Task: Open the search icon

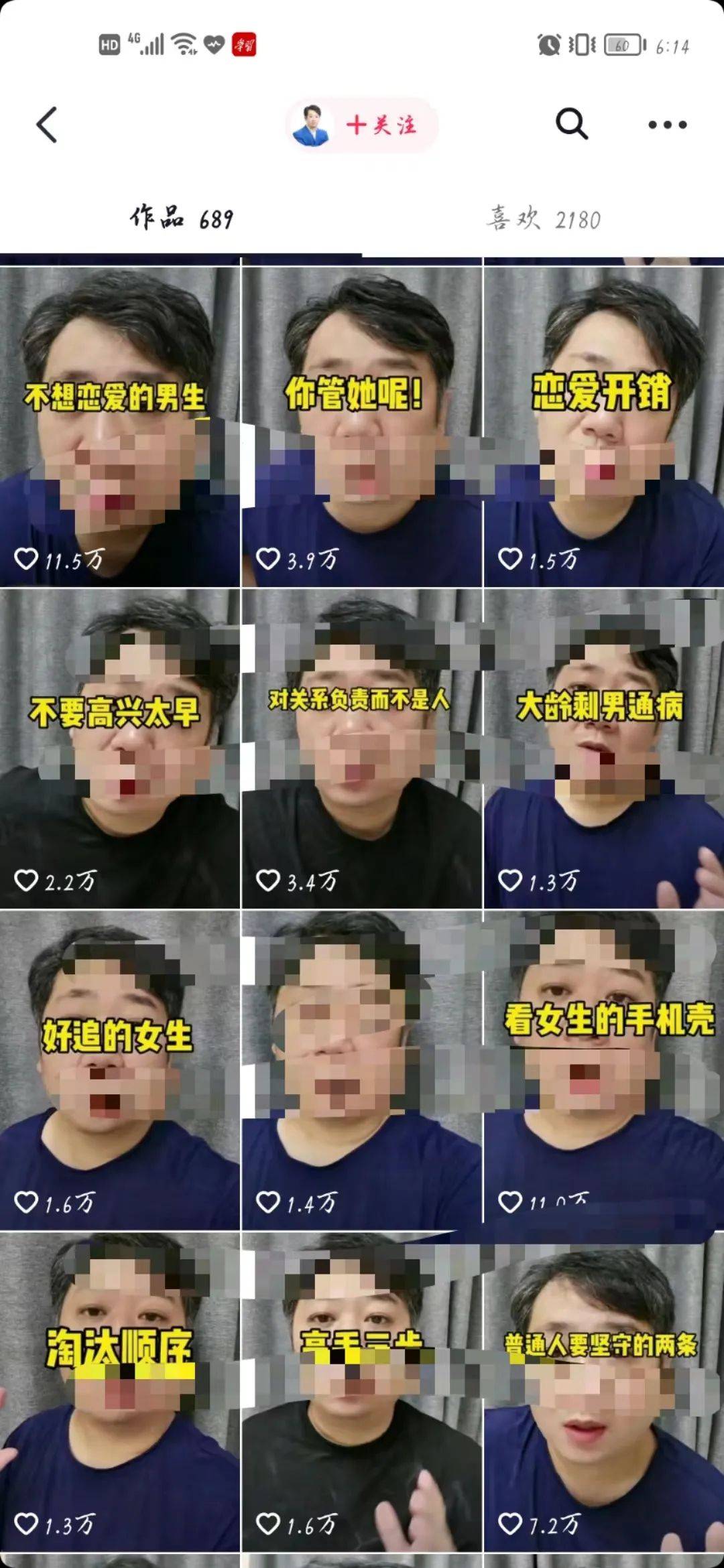Action: tap(571, 125)
